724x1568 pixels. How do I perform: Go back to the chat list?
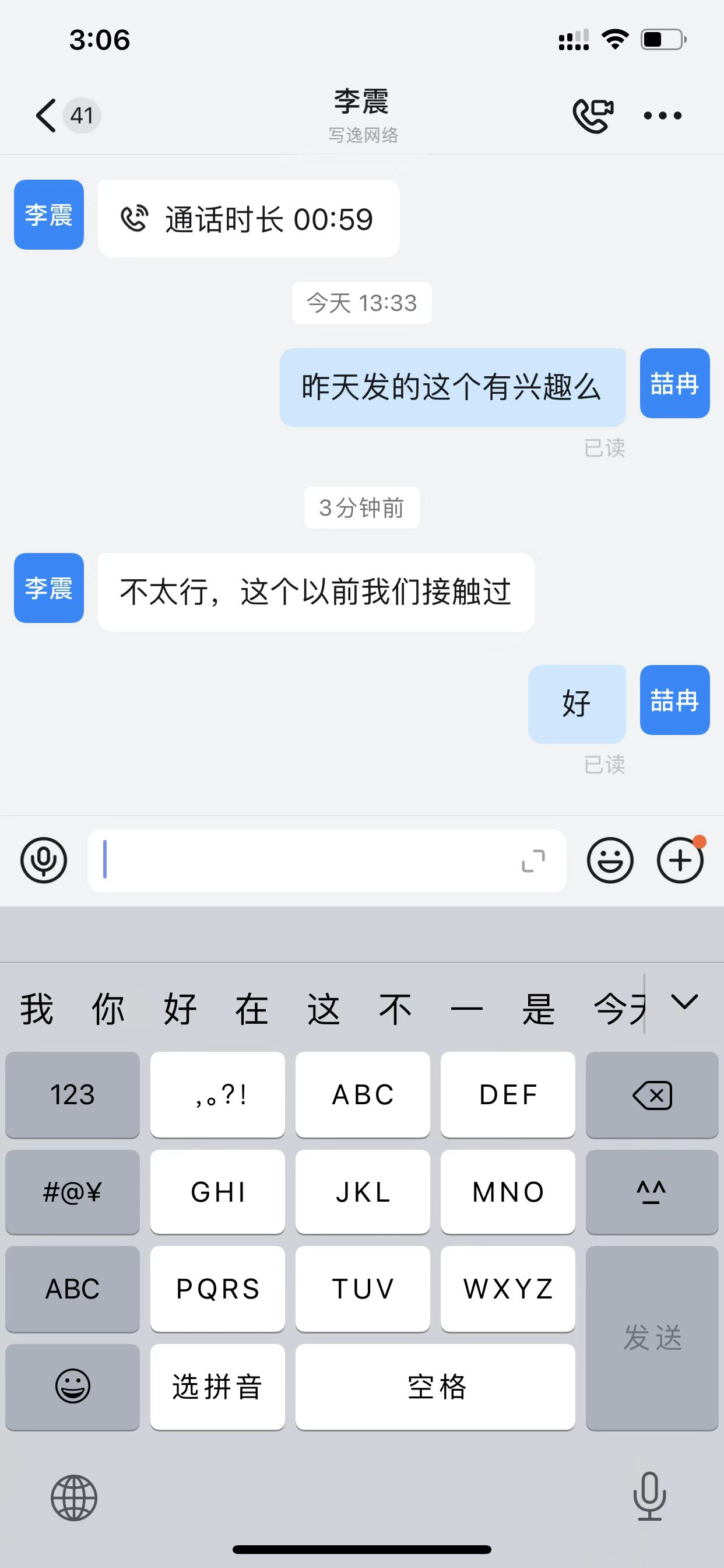point(46,115)
